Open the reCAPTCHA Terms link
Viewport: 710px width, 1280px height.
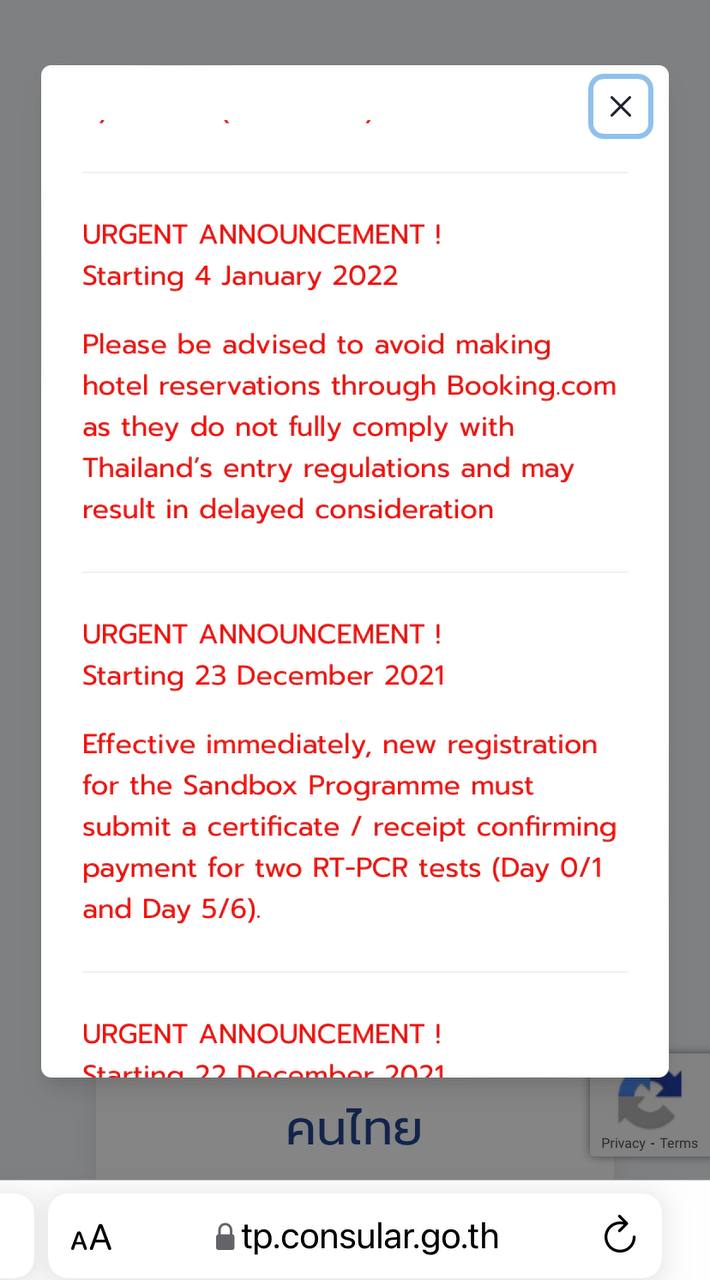click(679, 1143)
